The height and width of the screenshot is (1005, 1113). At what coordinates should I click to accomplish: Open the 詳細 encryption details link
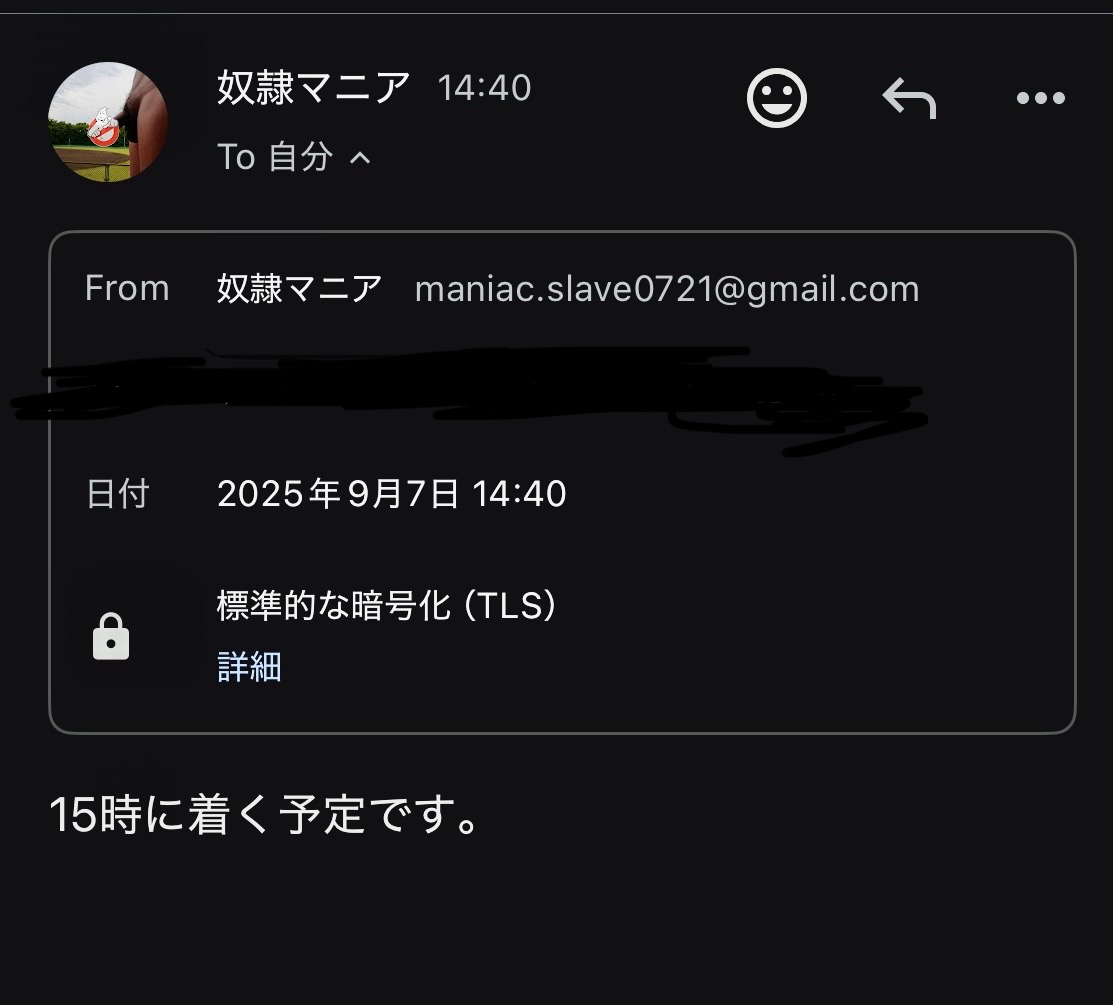[249, 667]
